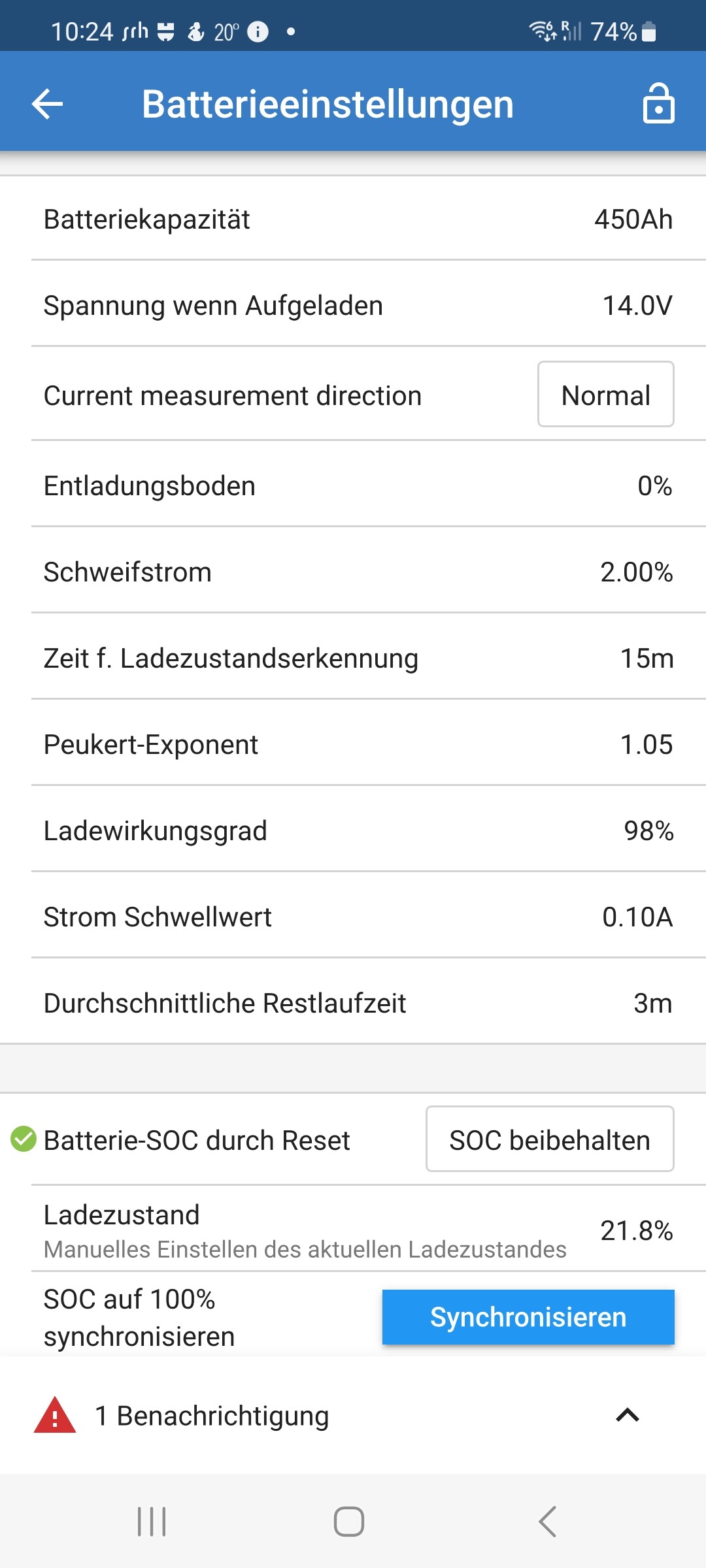Viewport: 706px width, 1568px height.
Task: Adjust Zeit f. Ladezustandserkennung
Action: tap(353, 658)
